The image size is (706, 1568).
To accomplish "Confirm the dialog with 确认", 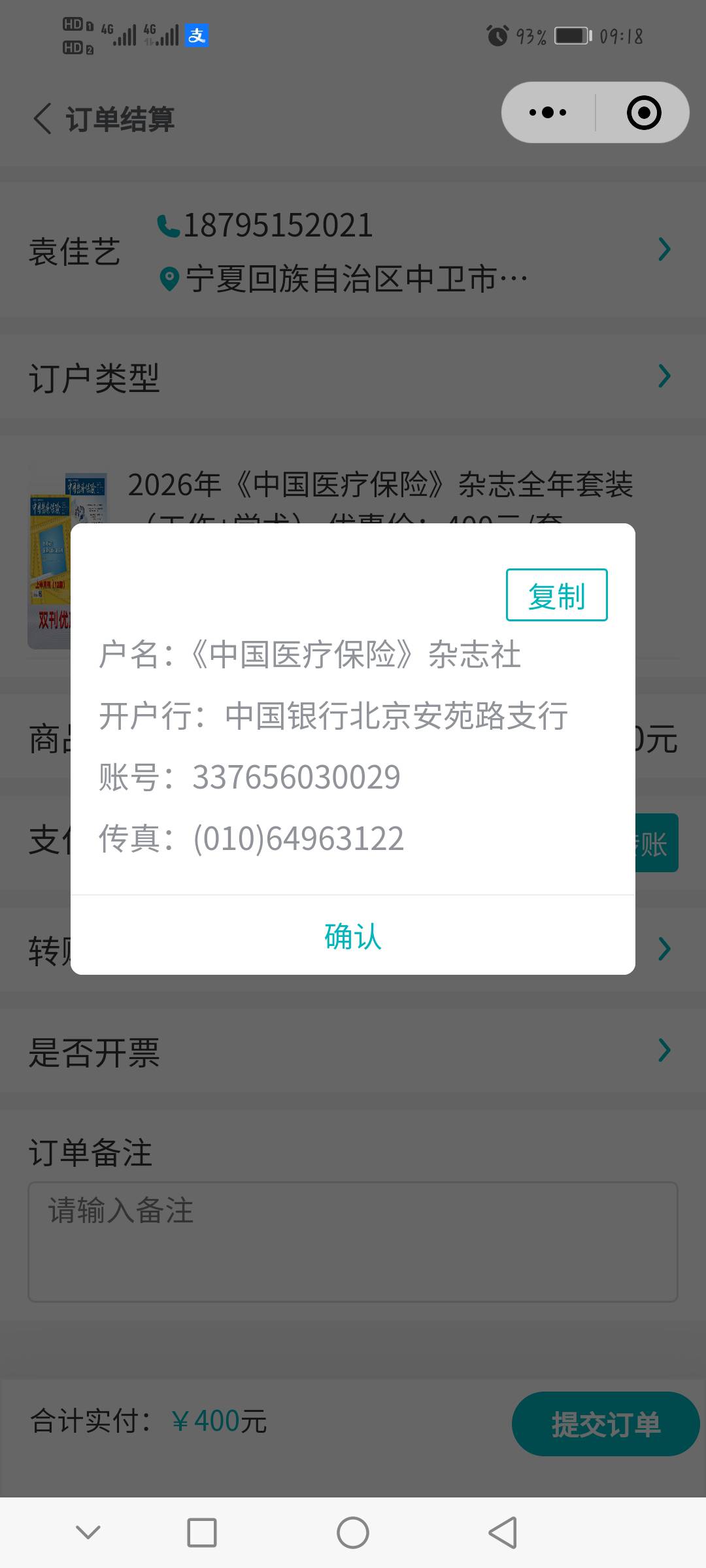I will [x=353, y=936].
